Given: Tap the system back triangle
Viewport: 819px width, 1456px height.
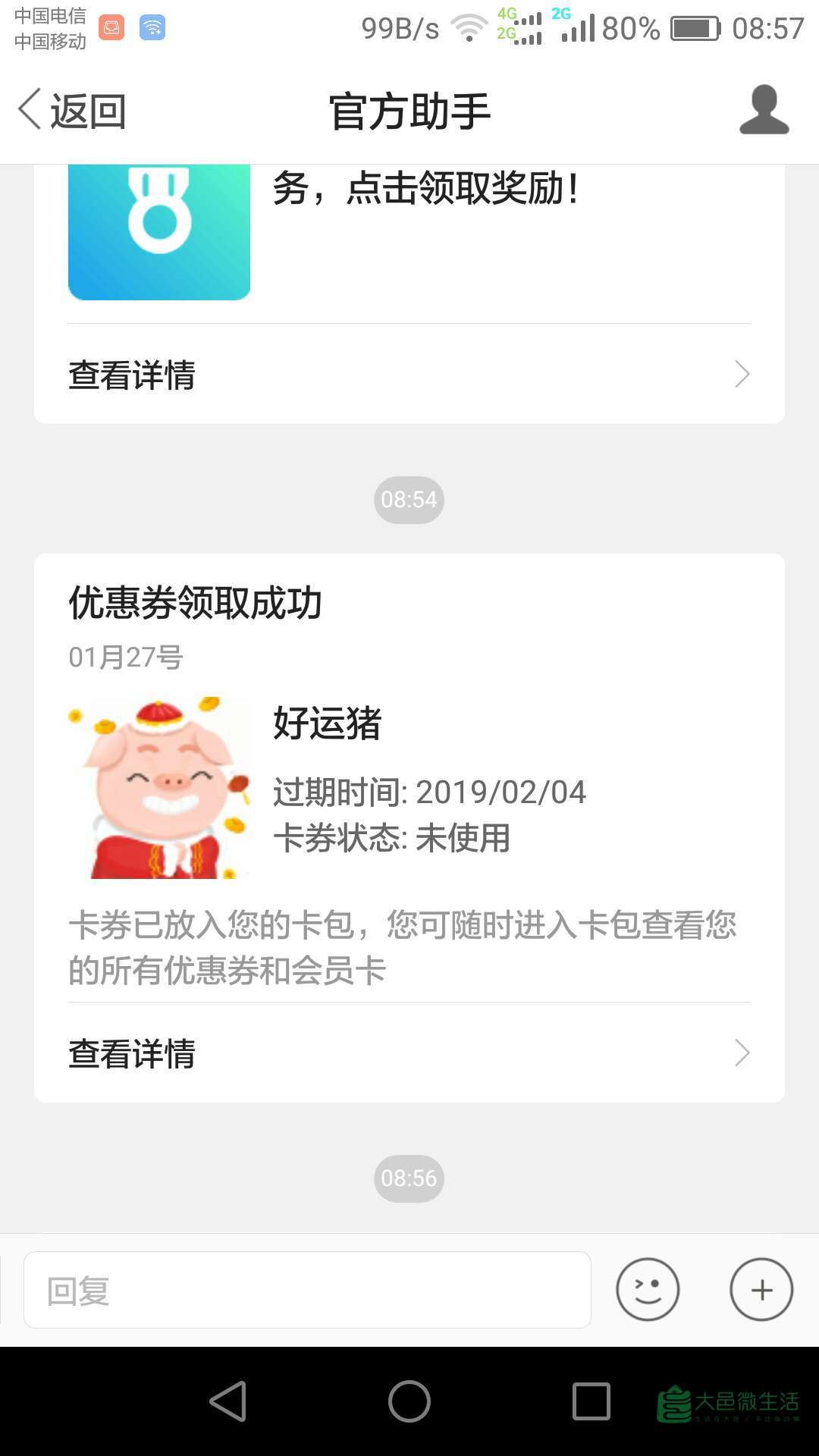Looking at the screenshot, I should pyautogui.click(x=228, y=1401).
